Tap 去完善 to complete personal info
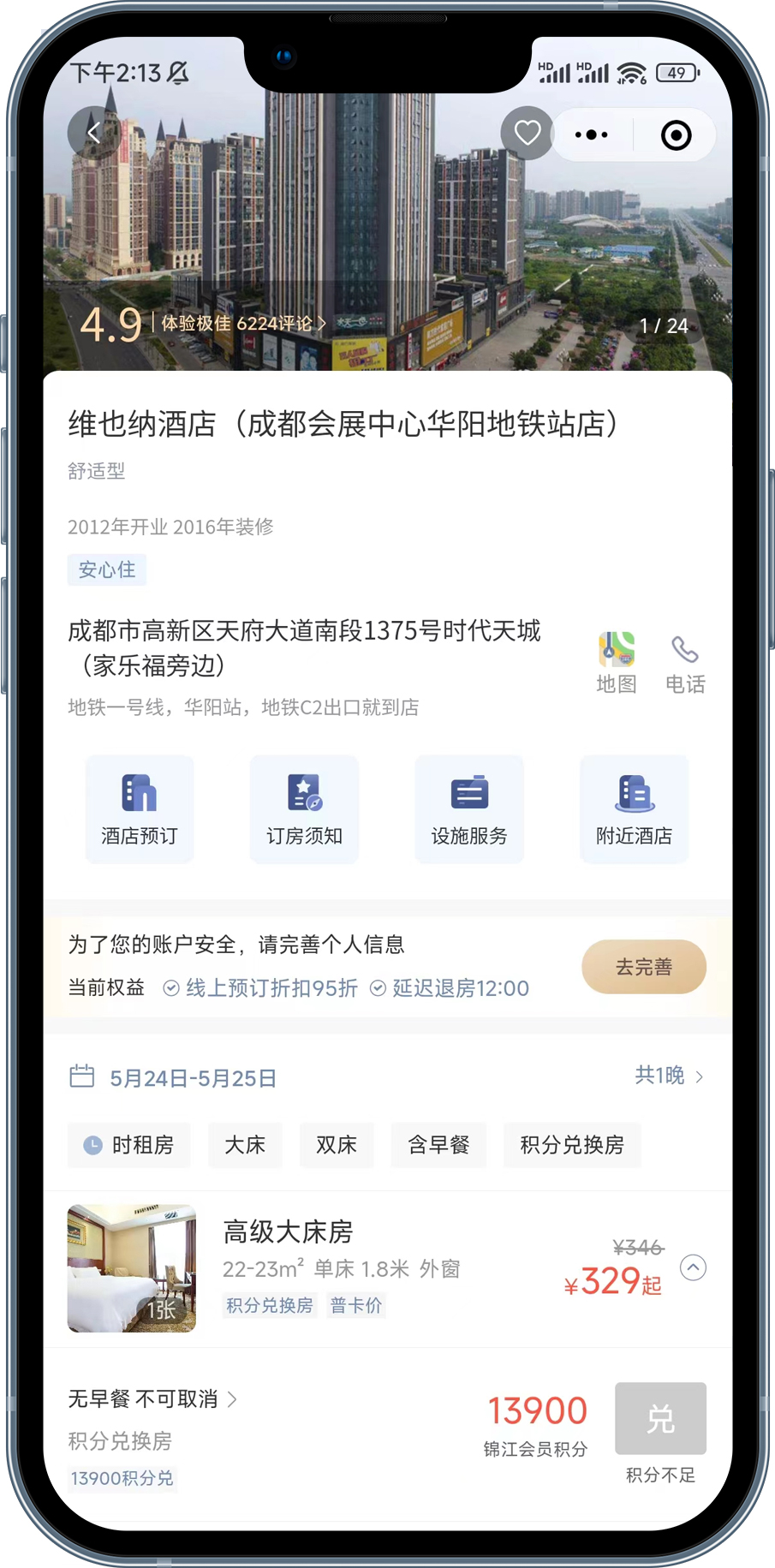775x1568 pixels. pyautogui.click(x=644, y=967)
